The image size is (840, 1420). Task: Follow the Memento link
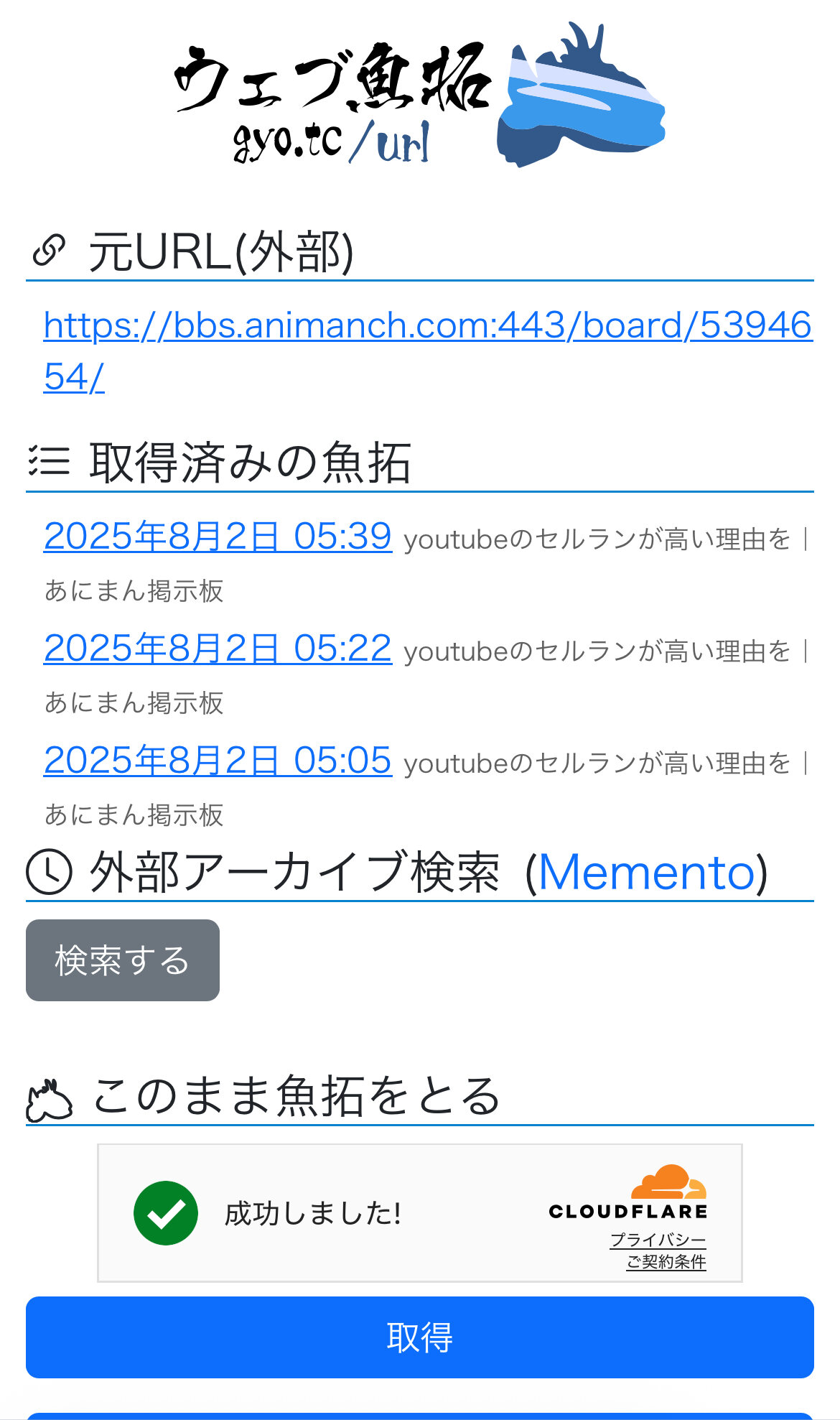coord(646,873)
